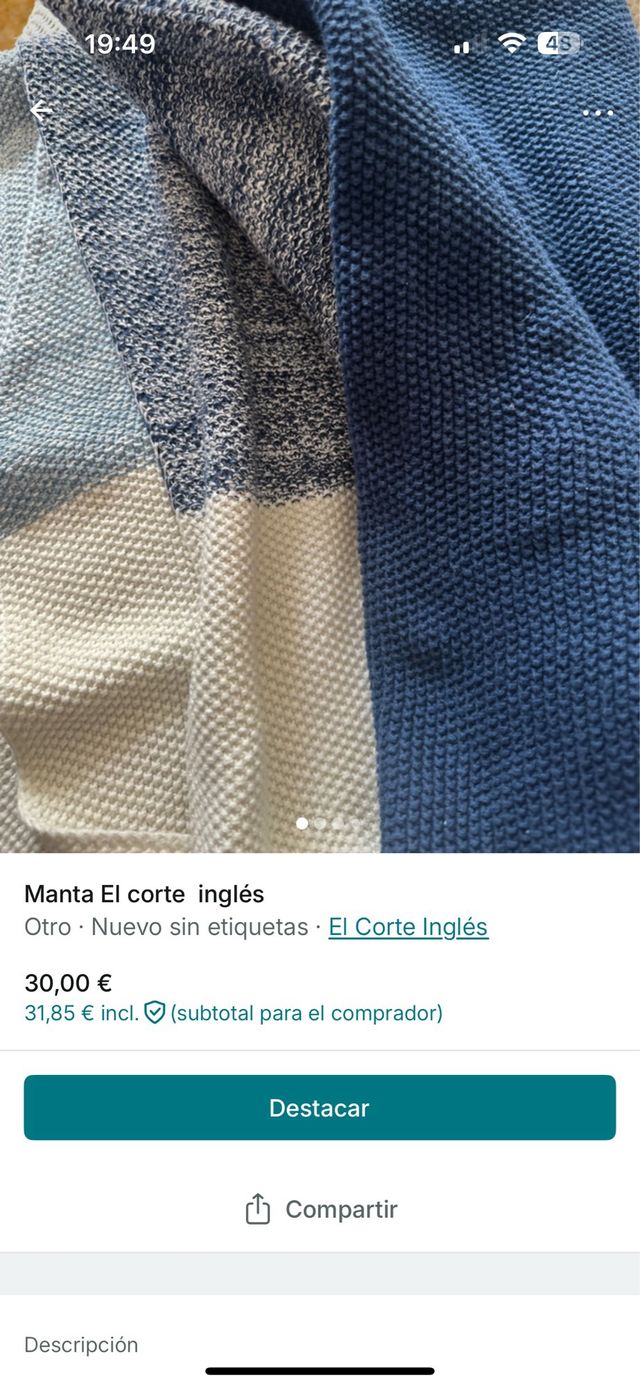Image resolution: width=640 pixels, height=1387 pixels.
Task: Open the blanket photo full screen
Action: pyautogui.click(x=320, y=450)
